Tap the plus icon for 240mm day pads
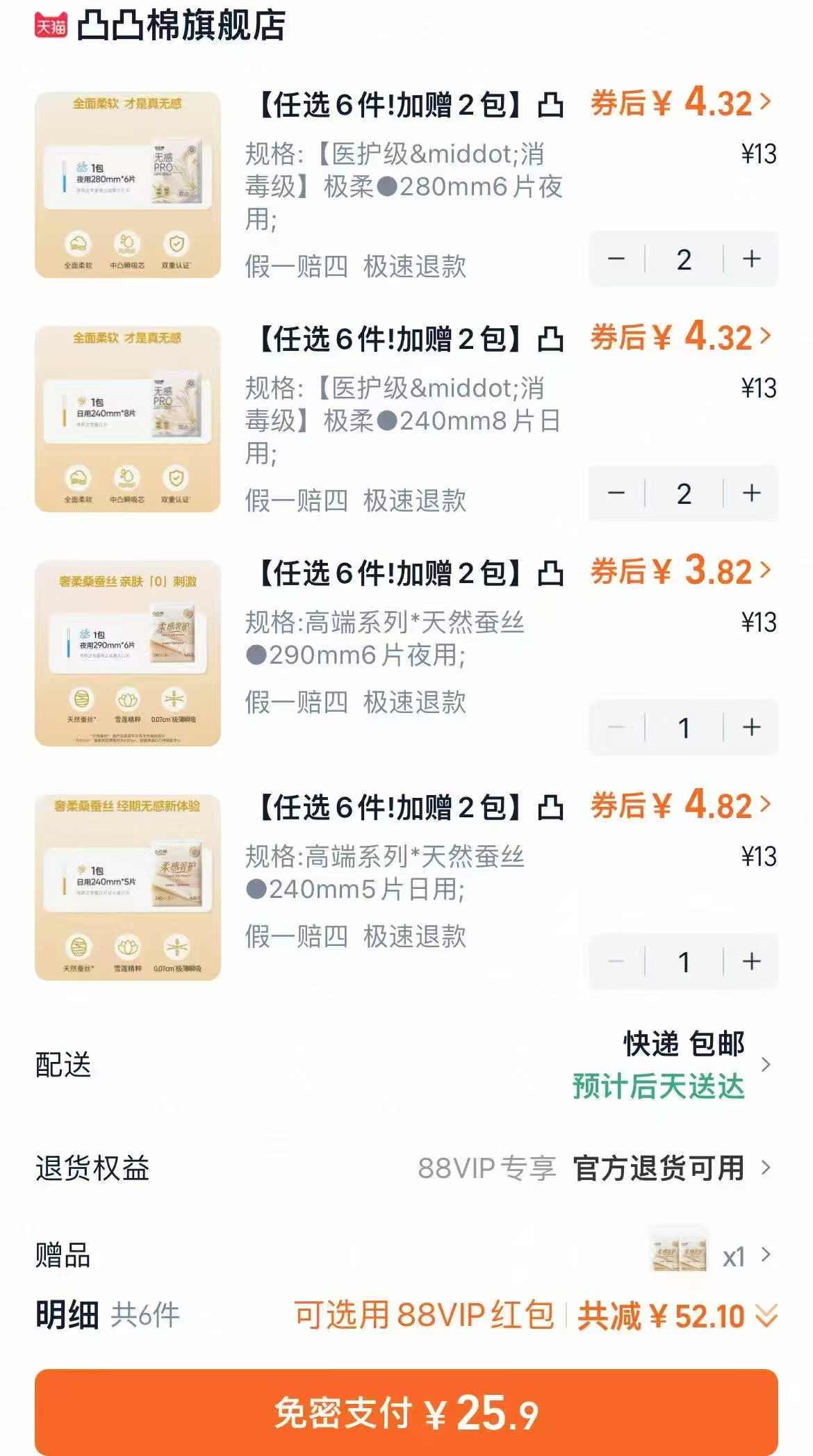Image resolution: width=813 pixels, height=1456 pixels. pos(750,491)
